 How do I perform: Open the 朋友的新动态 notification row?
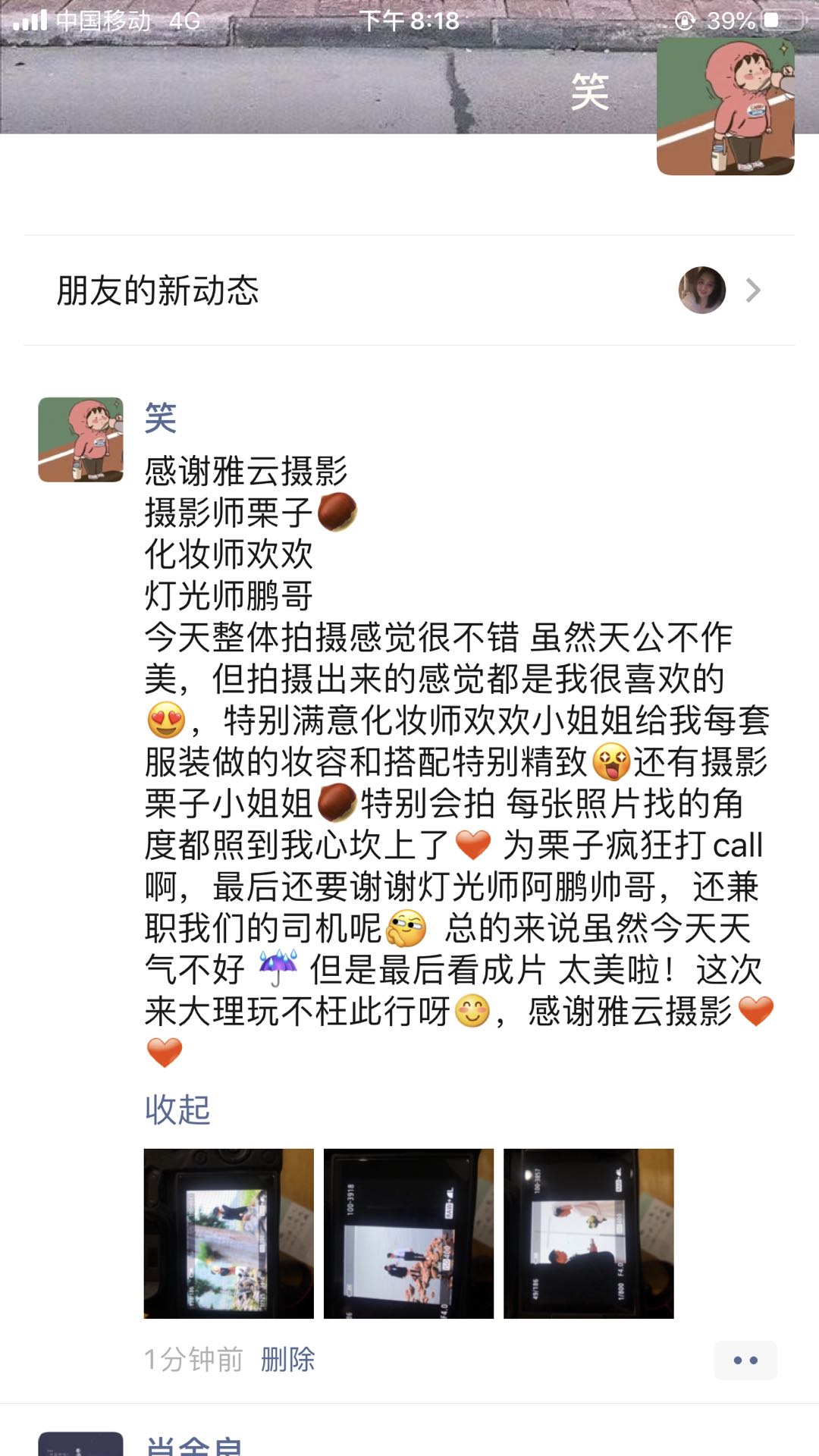coord(409,290)
